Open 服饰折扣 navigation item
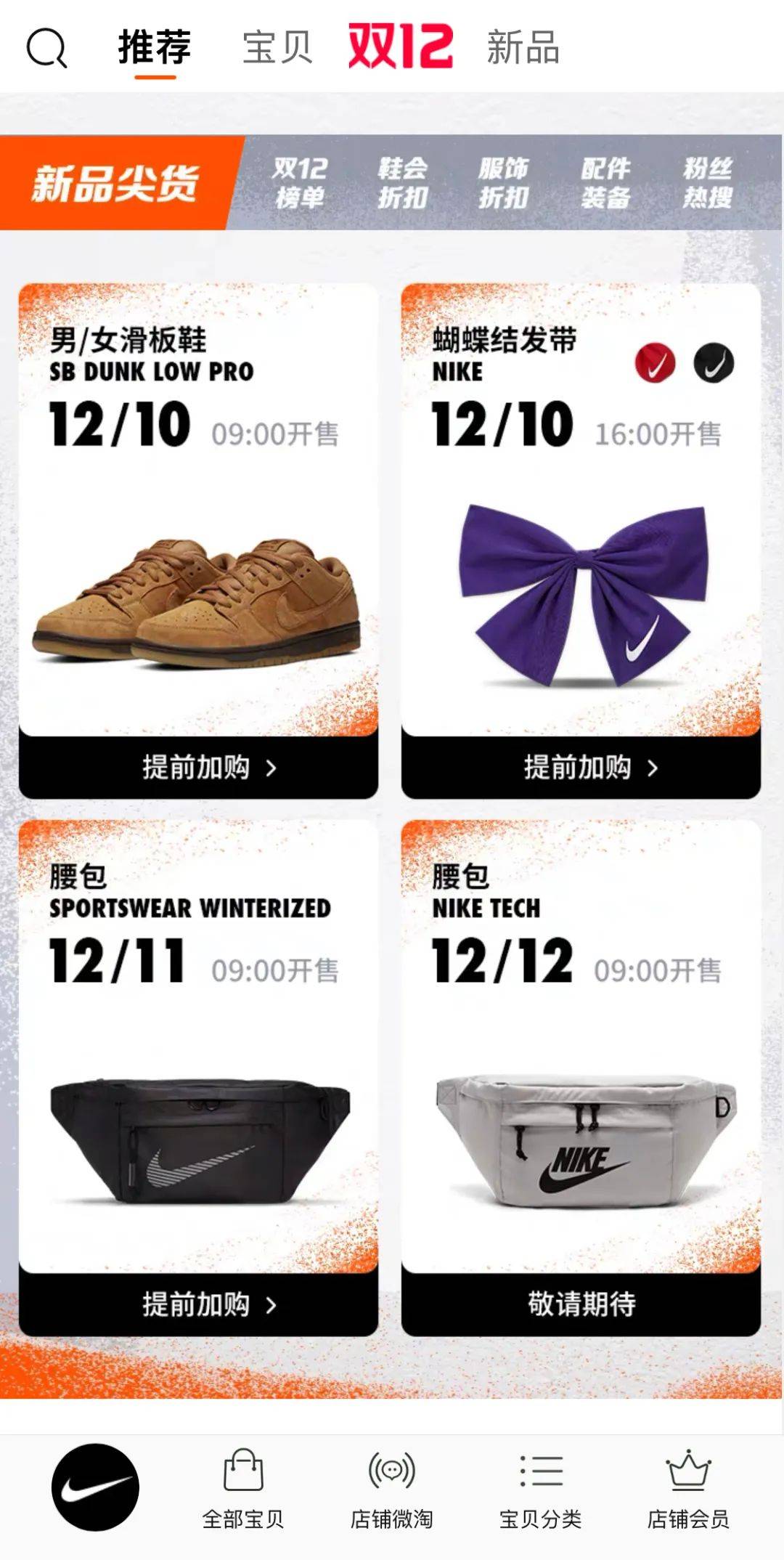The height and width of the screenshot is (1560, 784). [x=504, y=182]
